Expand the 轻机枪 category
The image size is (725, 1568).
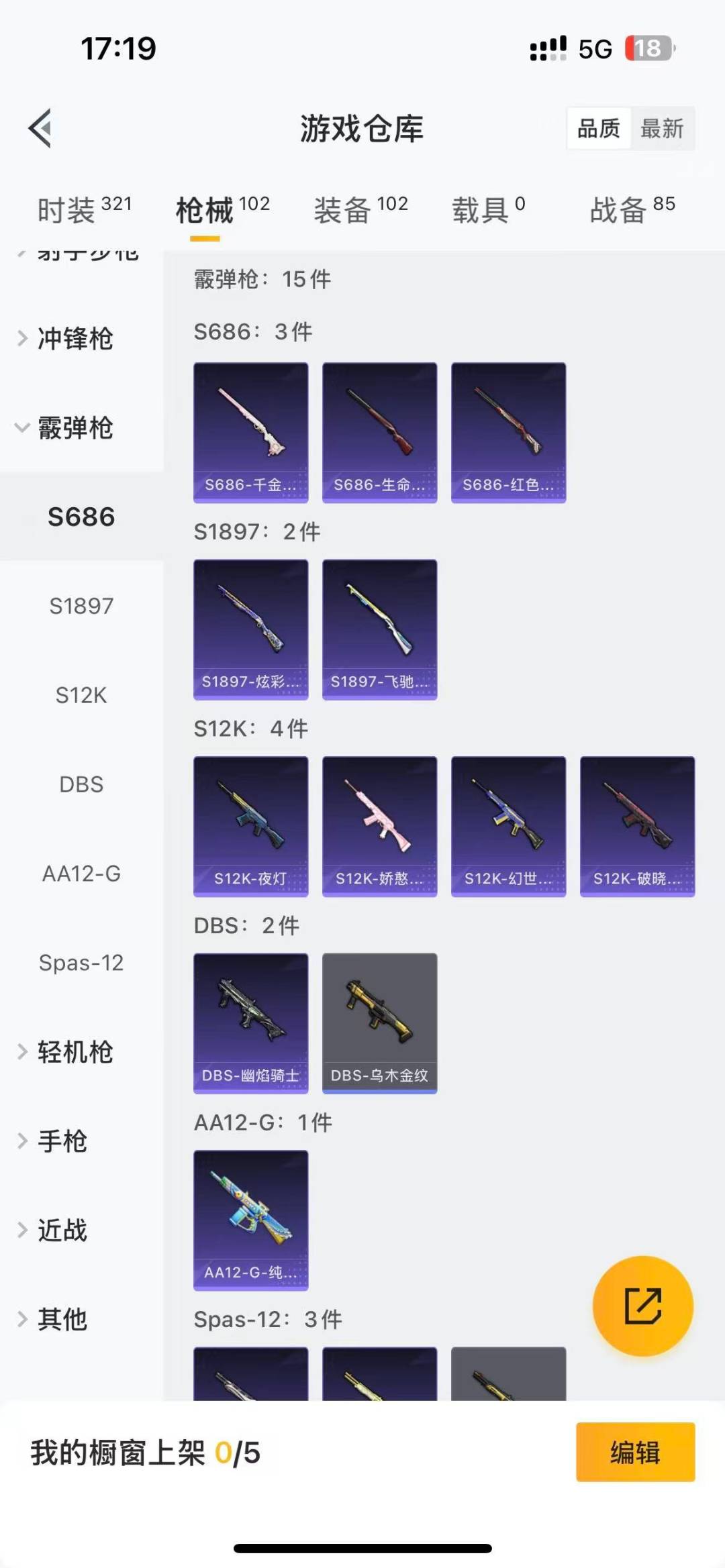point(74,1052)
